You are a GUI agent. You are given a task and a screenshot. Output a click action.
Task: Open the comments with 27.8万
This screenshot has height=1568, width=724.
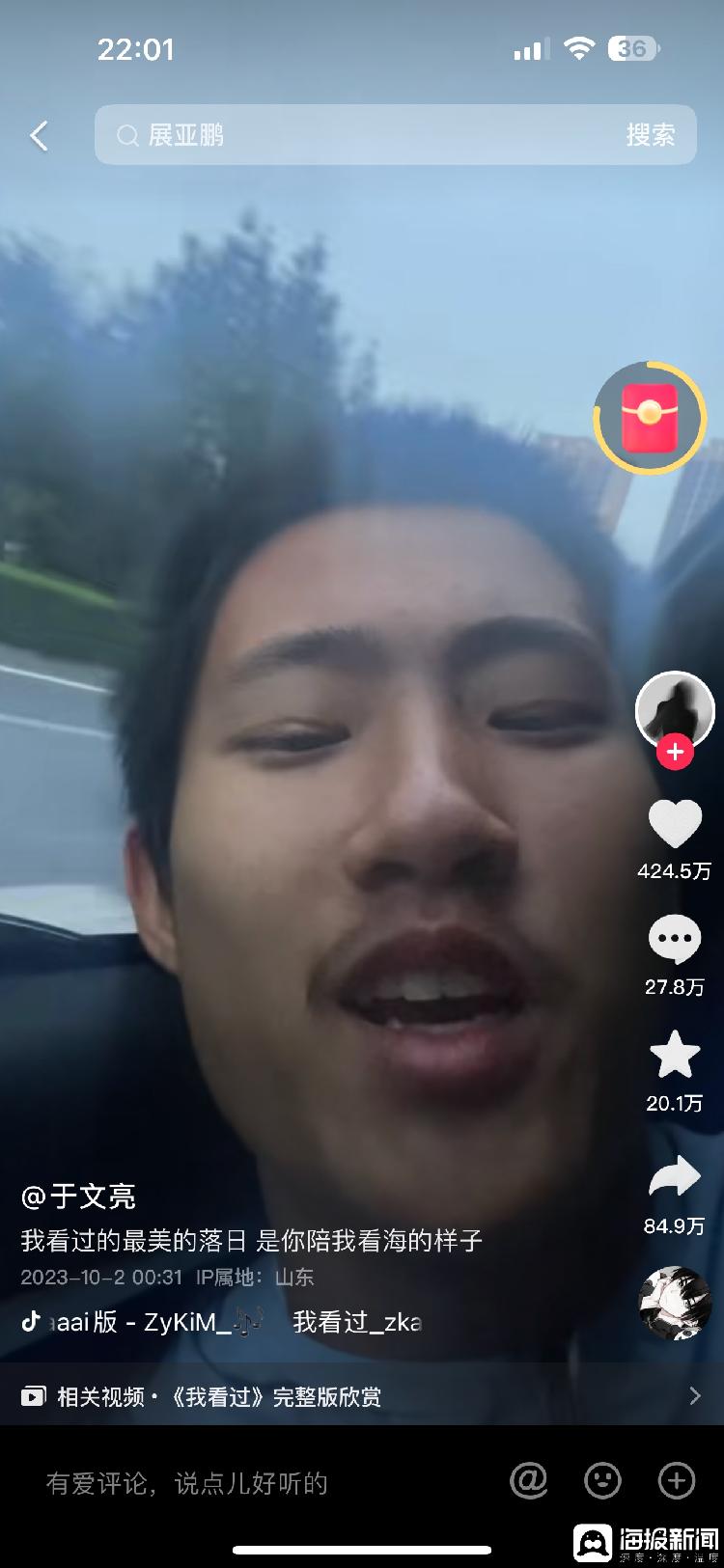[x=675, y=940]
